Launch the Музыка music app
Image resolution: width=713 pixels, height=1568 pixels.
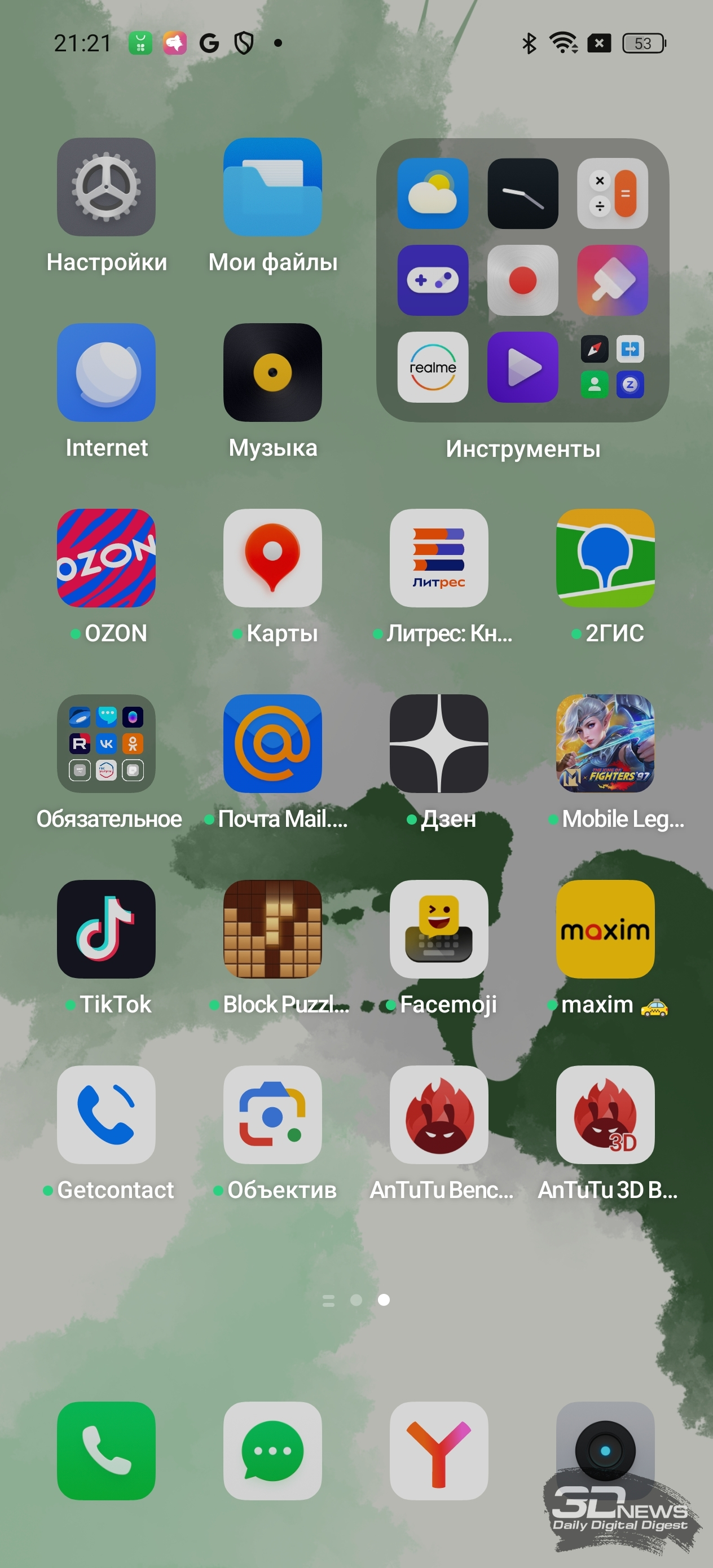[272, 372]
